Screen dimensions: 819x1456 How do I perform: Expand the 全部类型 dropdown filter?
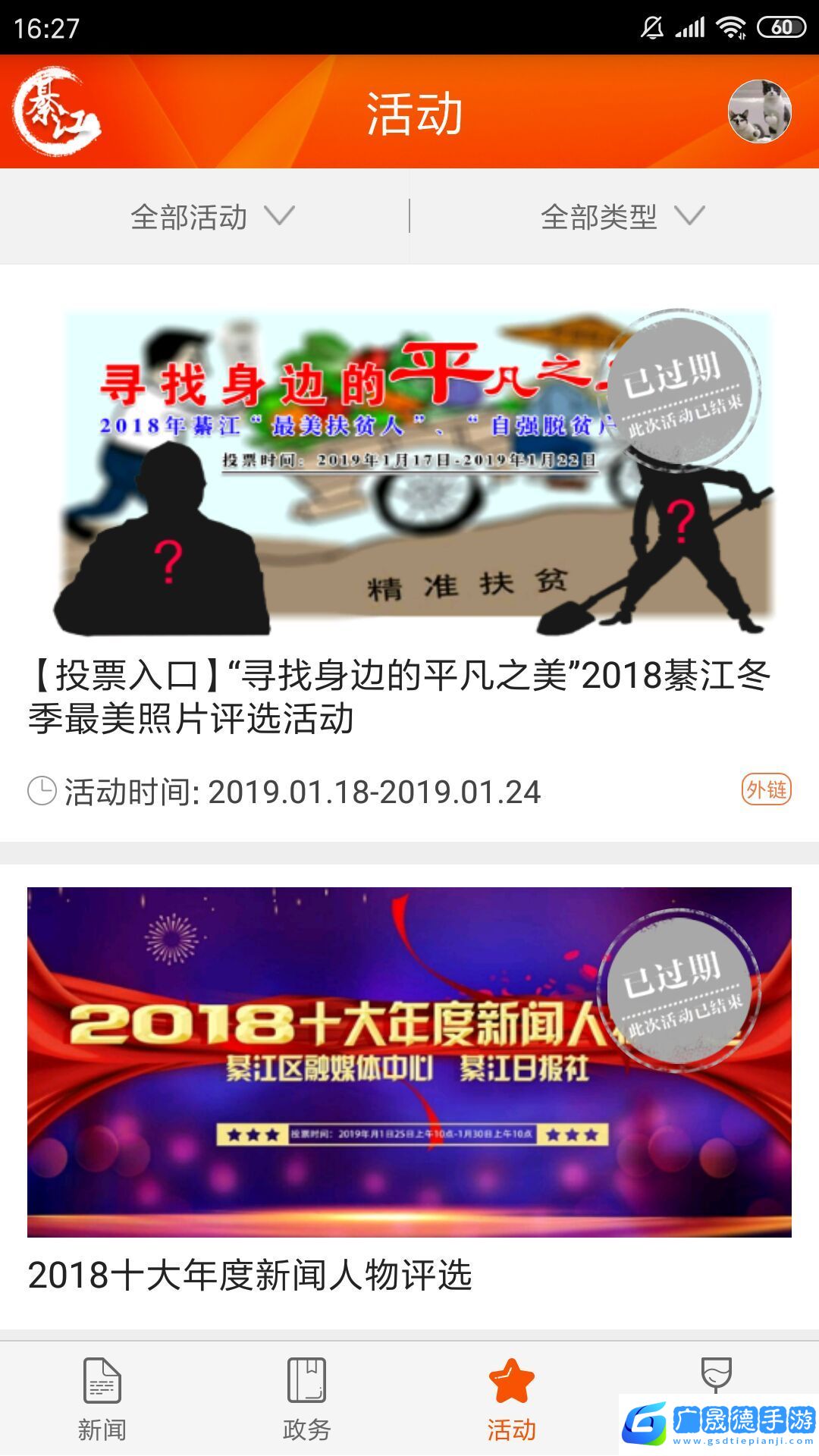point(621,217)
